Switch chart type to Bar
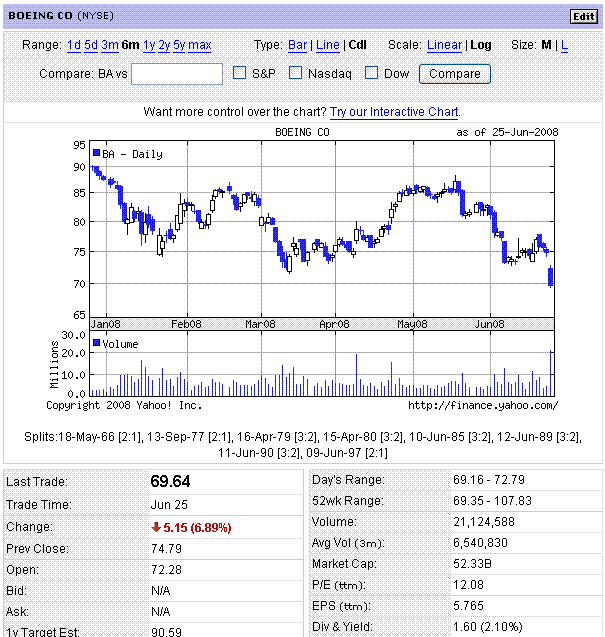Screen dimensions: 605x637 297,45
